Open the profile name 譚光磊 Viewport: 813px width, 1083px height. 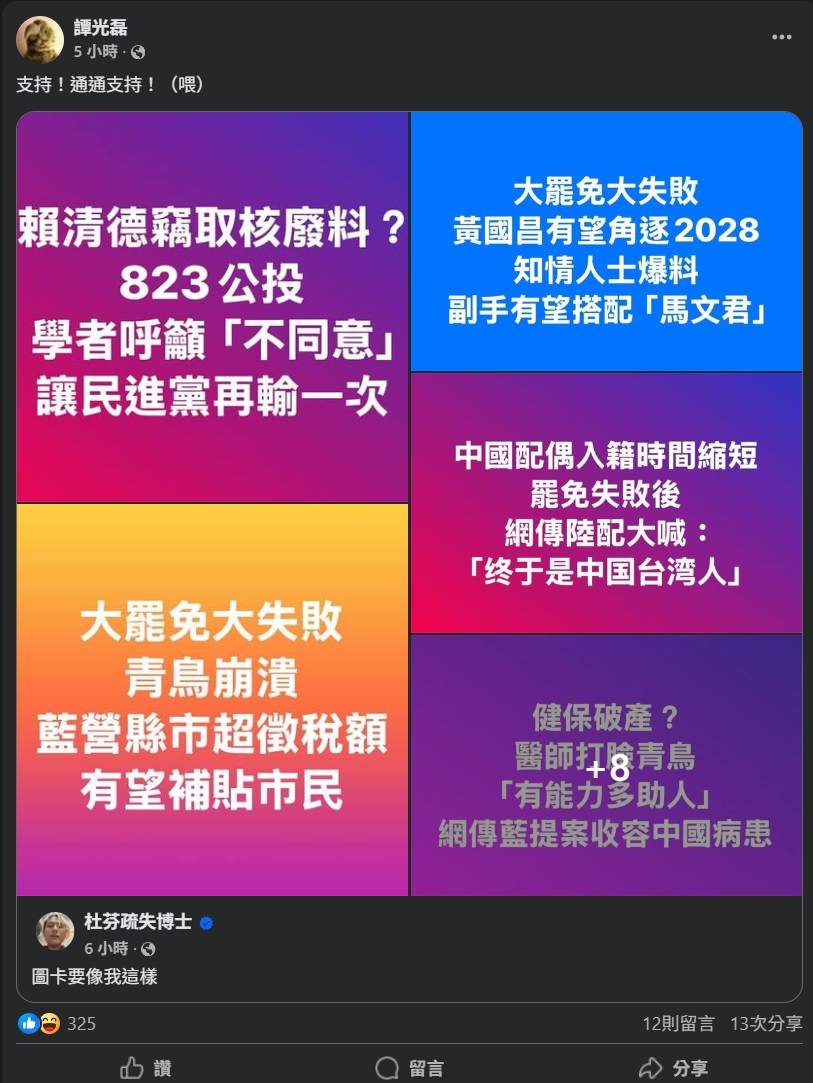click(101, 28)
